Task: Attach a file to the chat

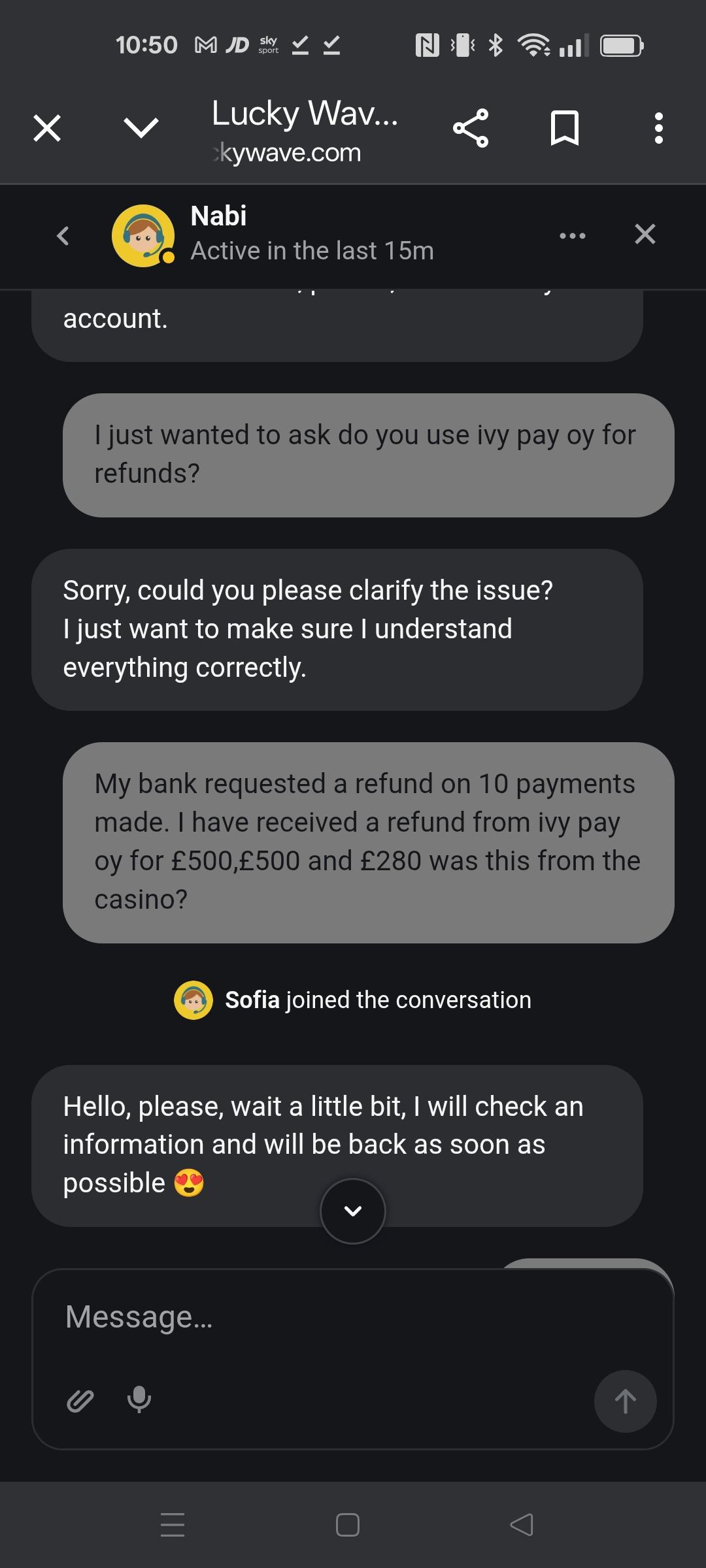Action: point(80,1401)
